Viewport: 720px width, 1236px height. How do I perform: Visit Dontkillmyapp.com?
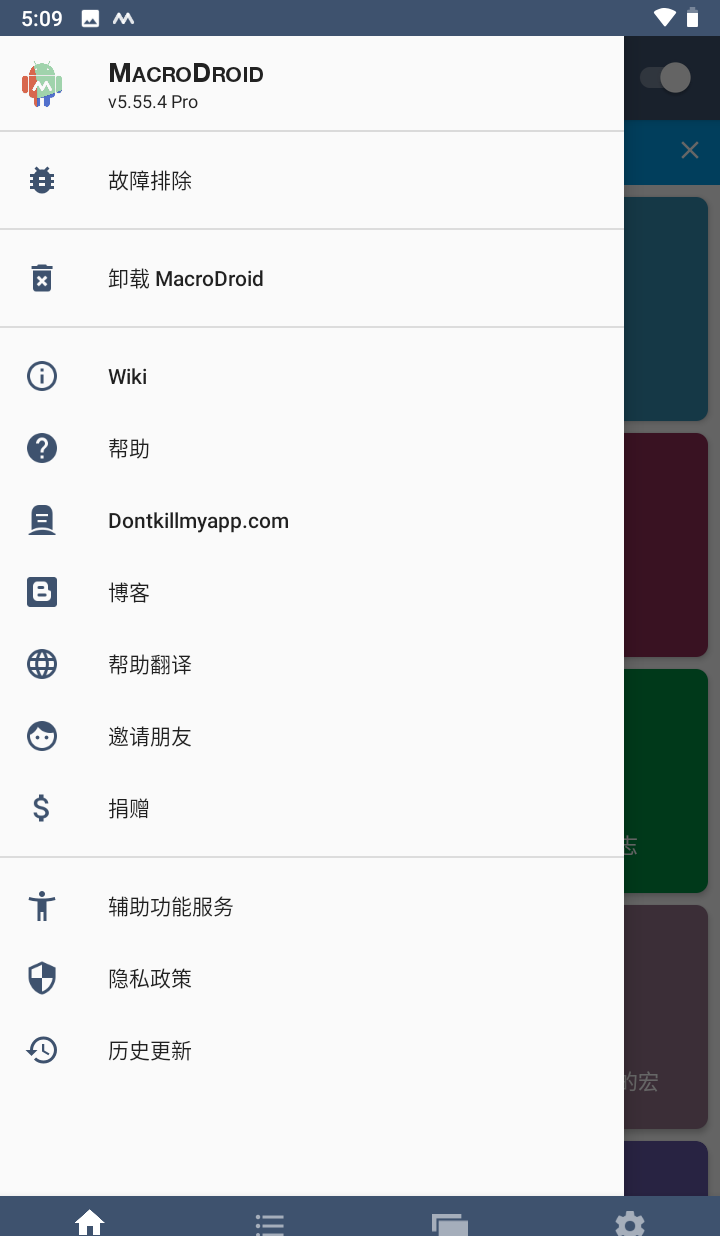(x=198, y=521)
